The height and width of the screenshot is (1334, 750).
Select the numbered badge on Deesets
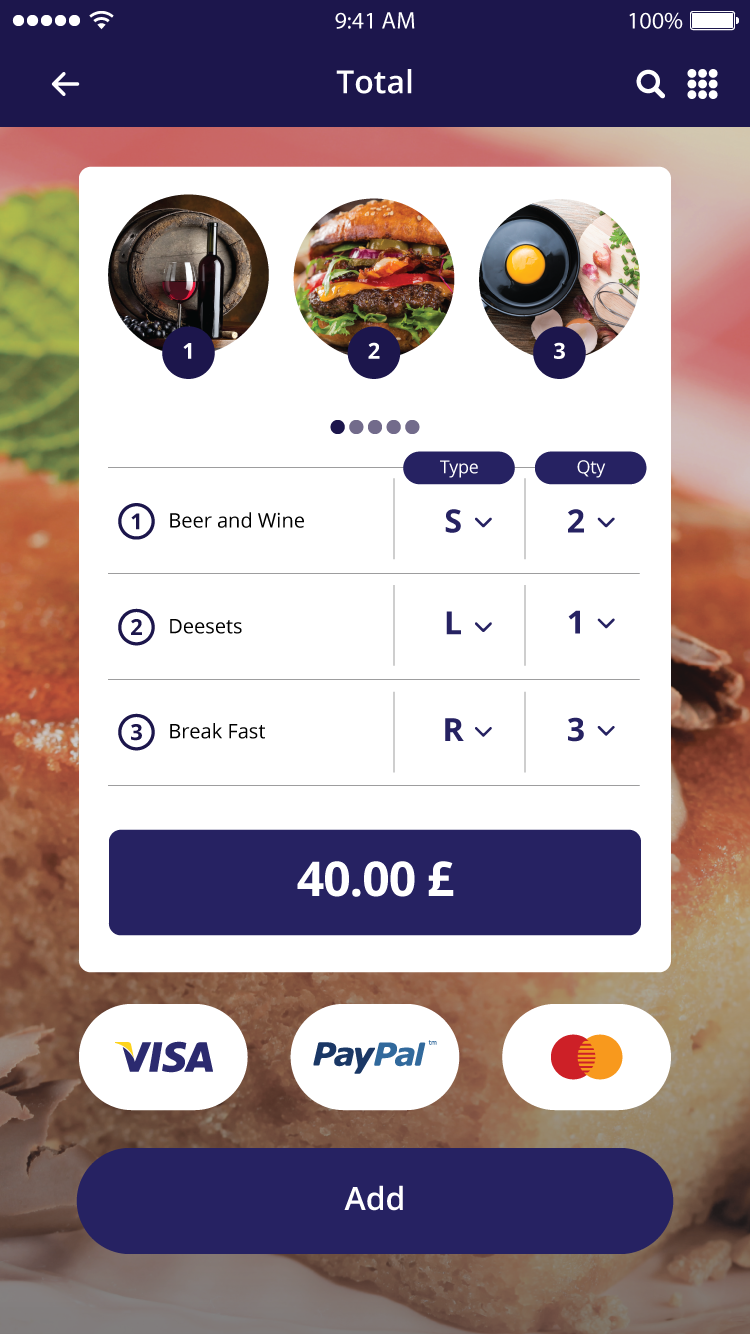(134, 626)
